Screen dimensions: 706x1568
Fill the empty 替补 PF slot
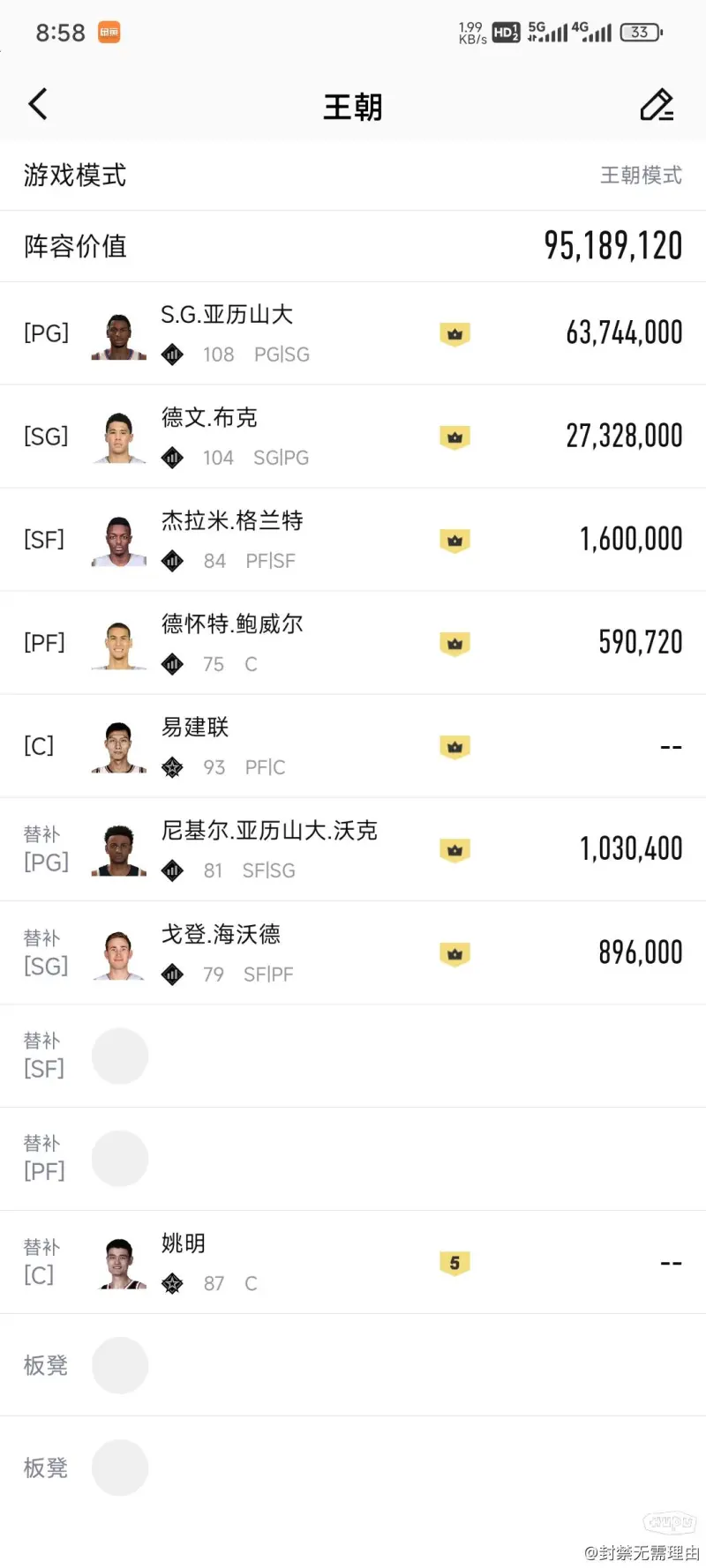120,1159
